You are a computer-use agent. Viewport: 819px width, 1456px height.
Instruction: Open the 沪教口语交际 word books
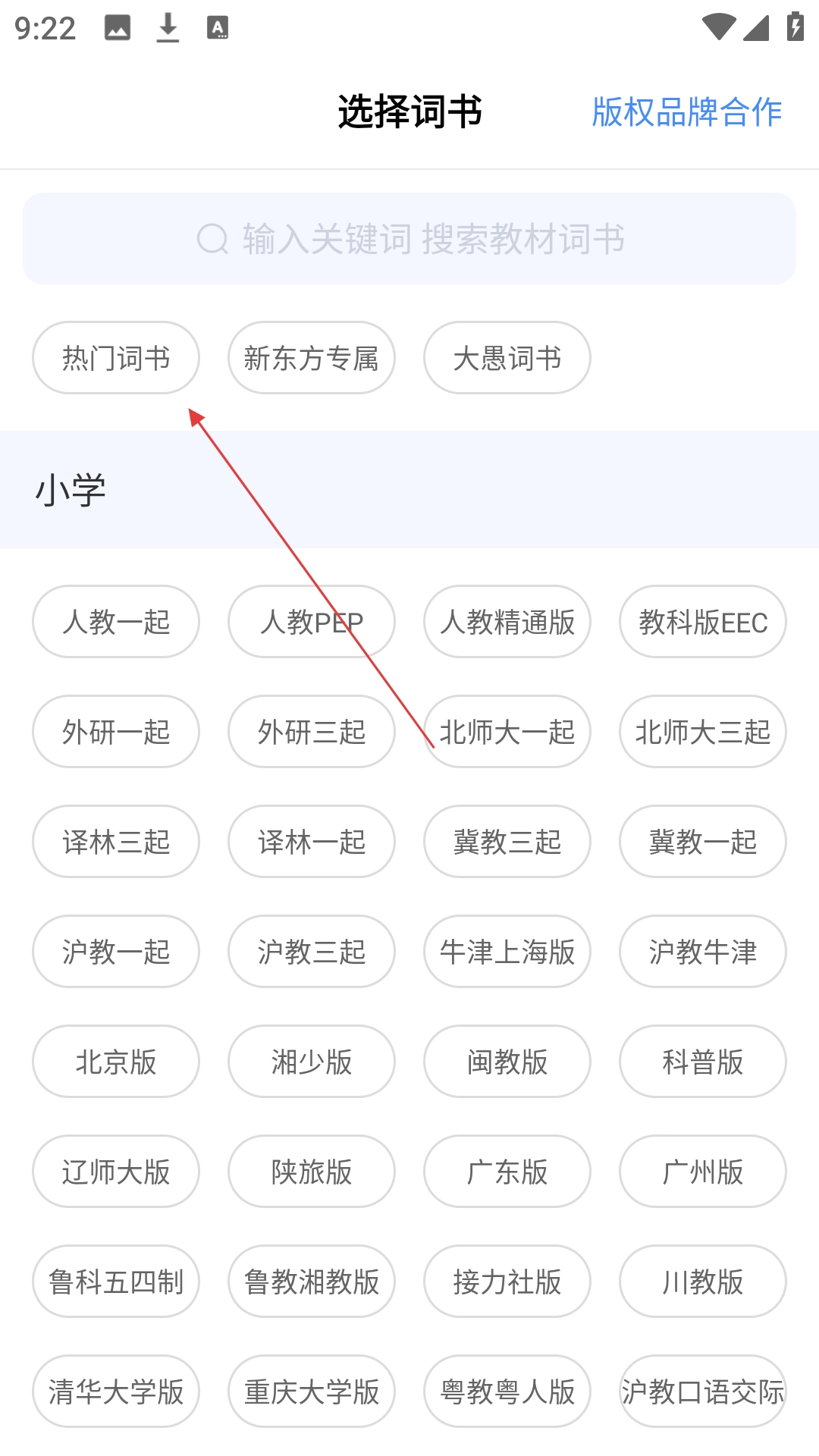pos(703,1392)
